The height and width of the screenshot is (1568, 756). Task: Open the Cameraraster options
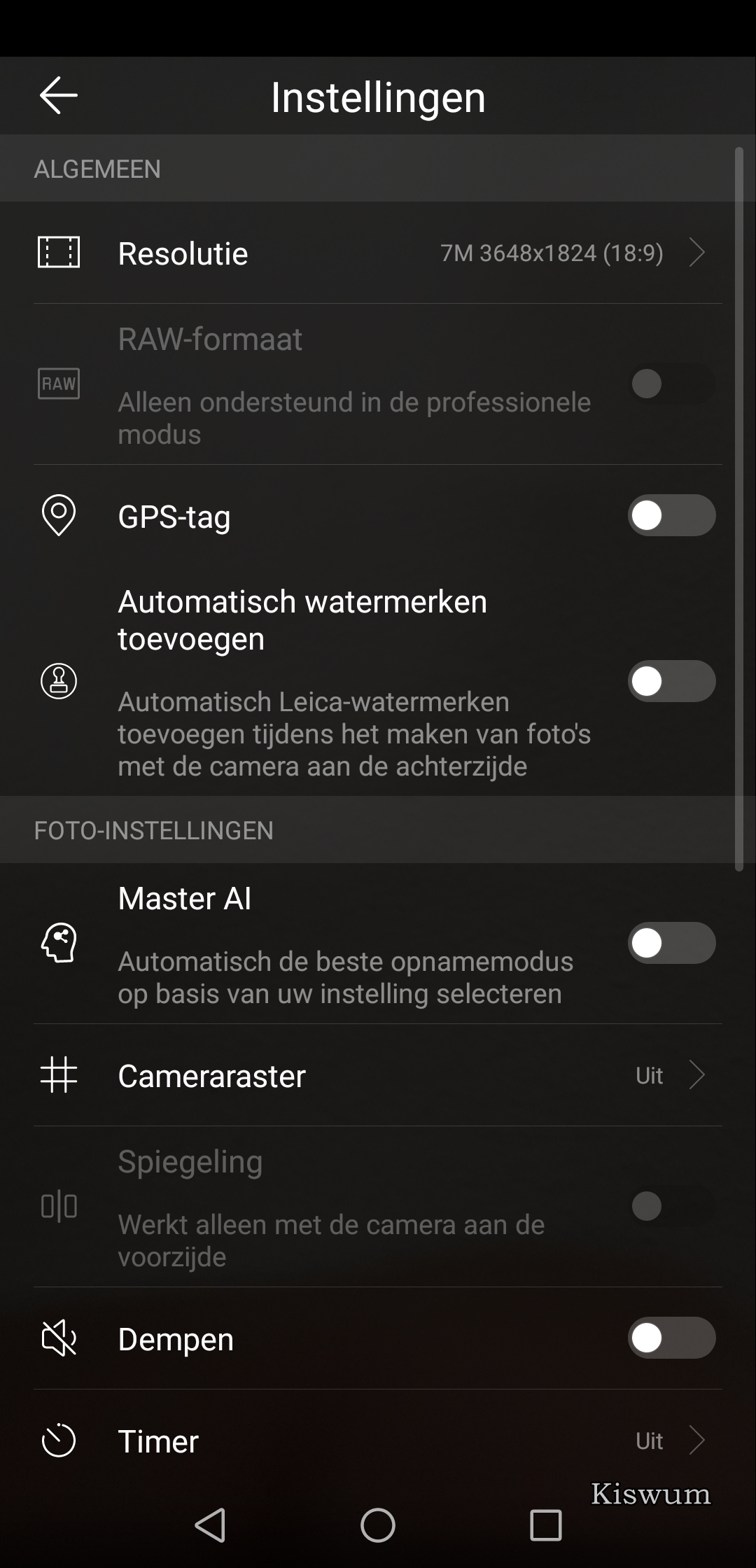(378, 1075)
